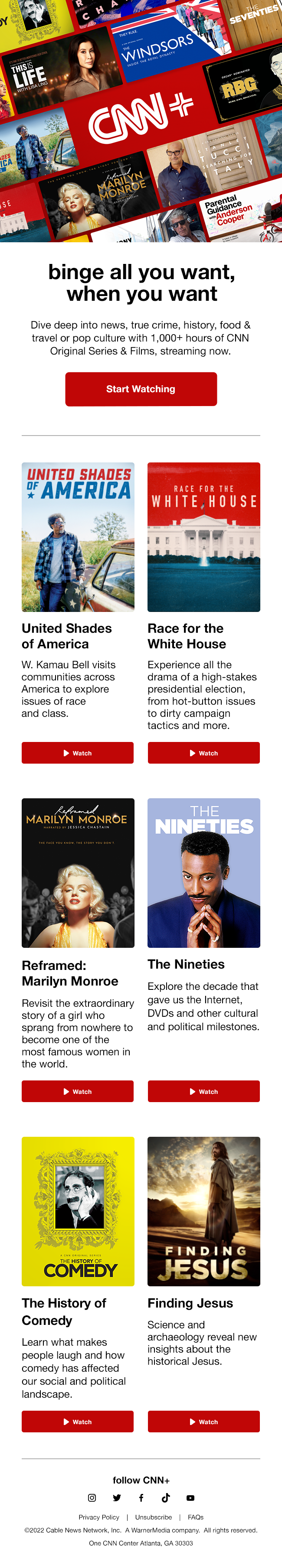The height and width of the screenshot is (1568, 282).
Task: Open the Privacy Policy link
Action: [98, 1517]
